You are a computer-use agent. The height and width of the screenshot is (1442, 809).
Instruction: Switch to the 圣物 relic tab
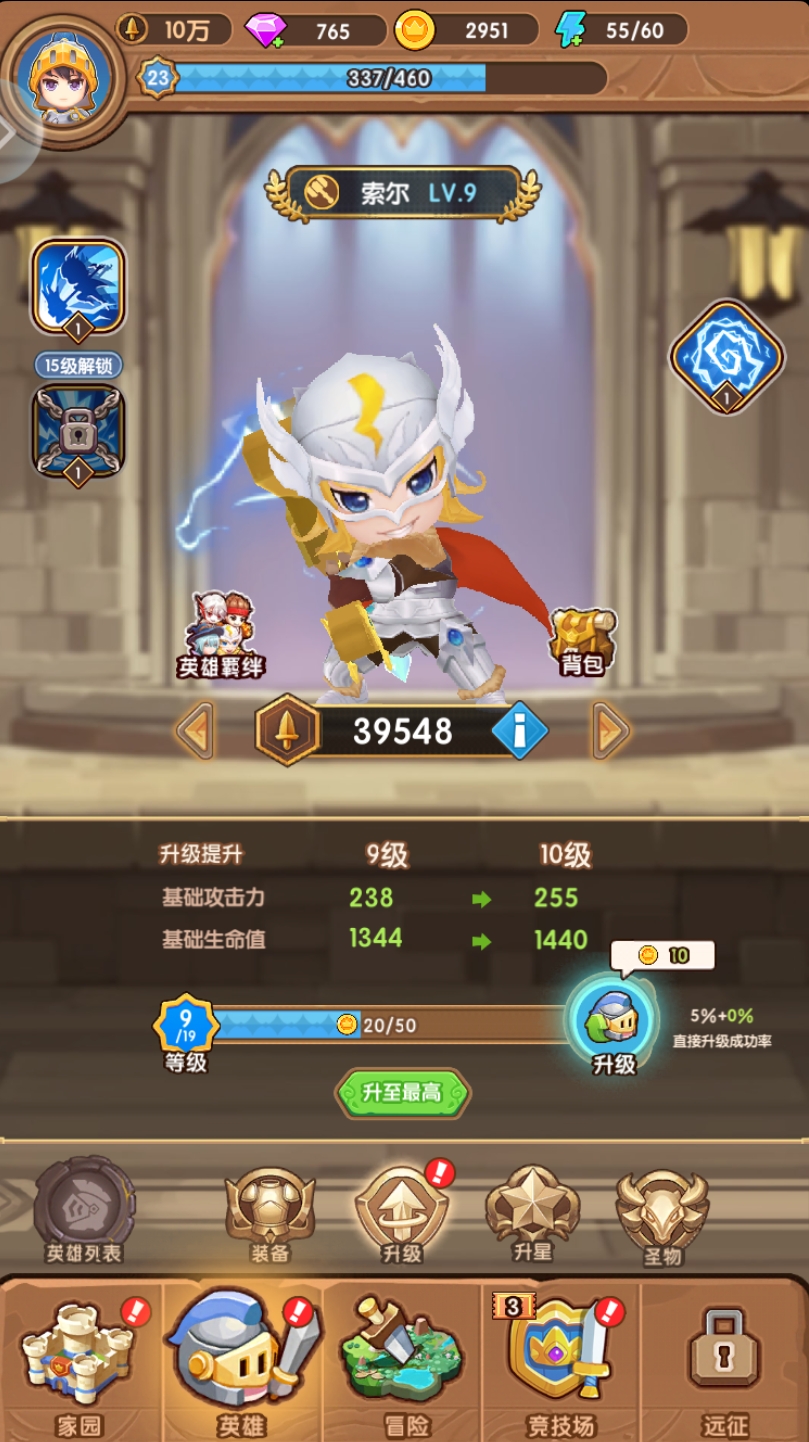[x=662, y=1215]
